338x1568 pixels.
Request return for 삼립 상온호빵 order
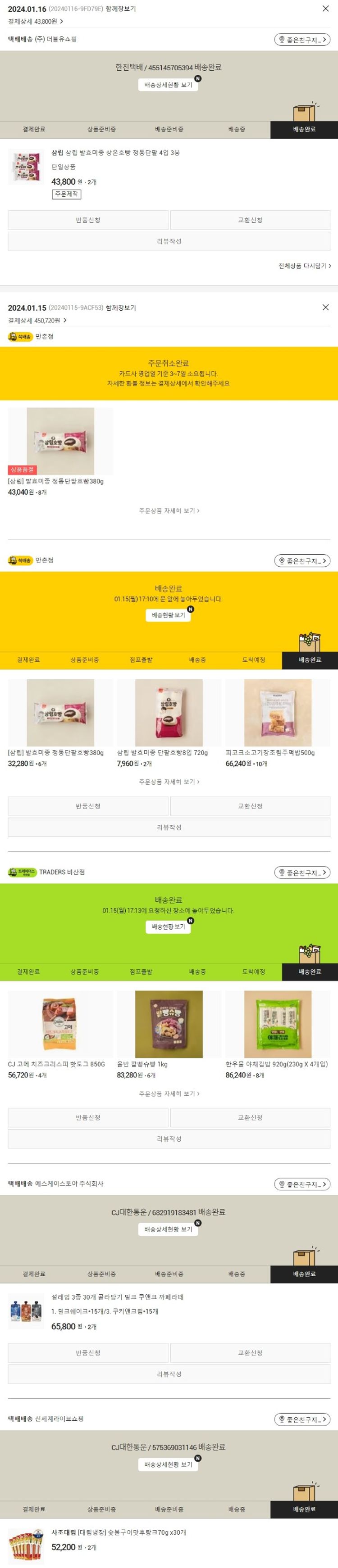pos(88,220)
